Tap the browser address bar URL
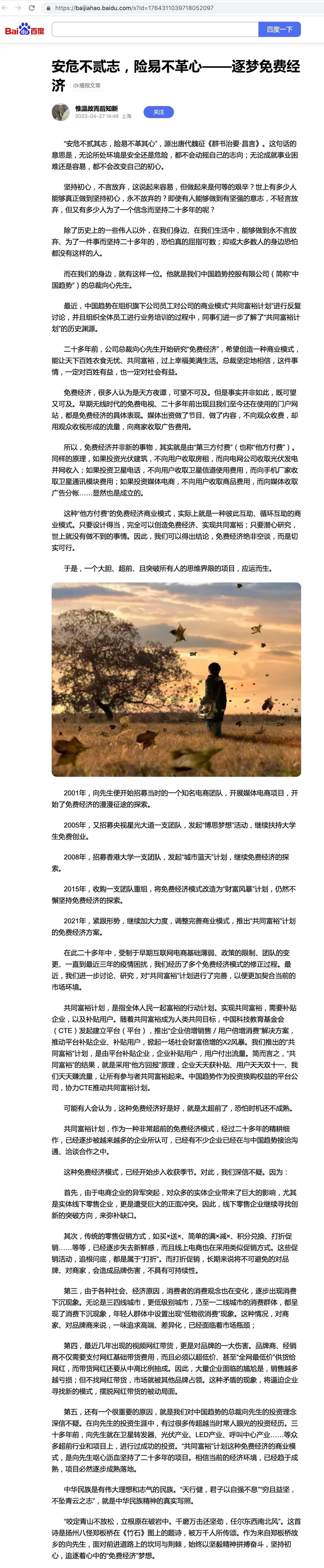The image size is (324, 1568). pyautogui.click(x=134, y=8)
